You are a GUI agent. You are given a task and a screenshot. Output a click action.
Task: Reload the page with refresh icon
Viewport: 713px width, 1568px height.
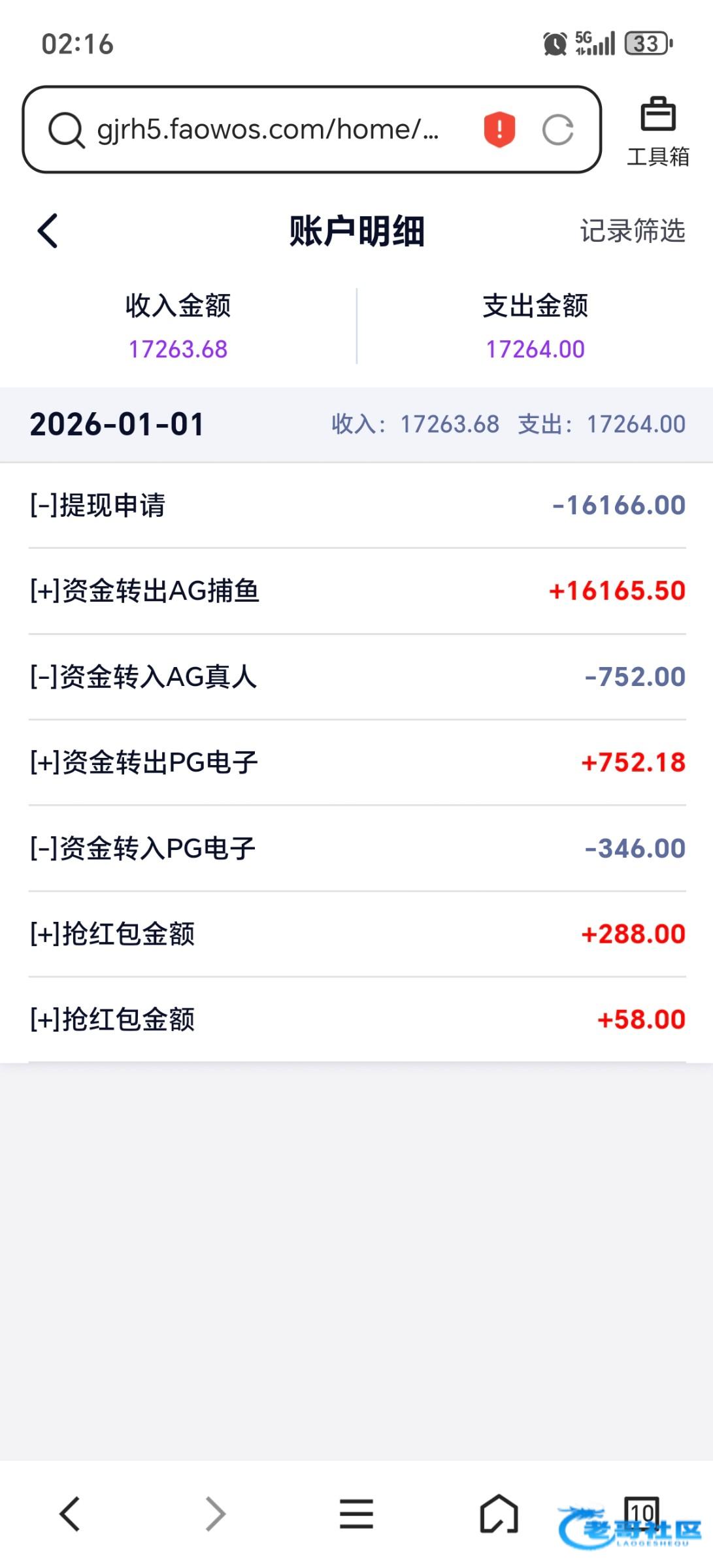(557, 129)
